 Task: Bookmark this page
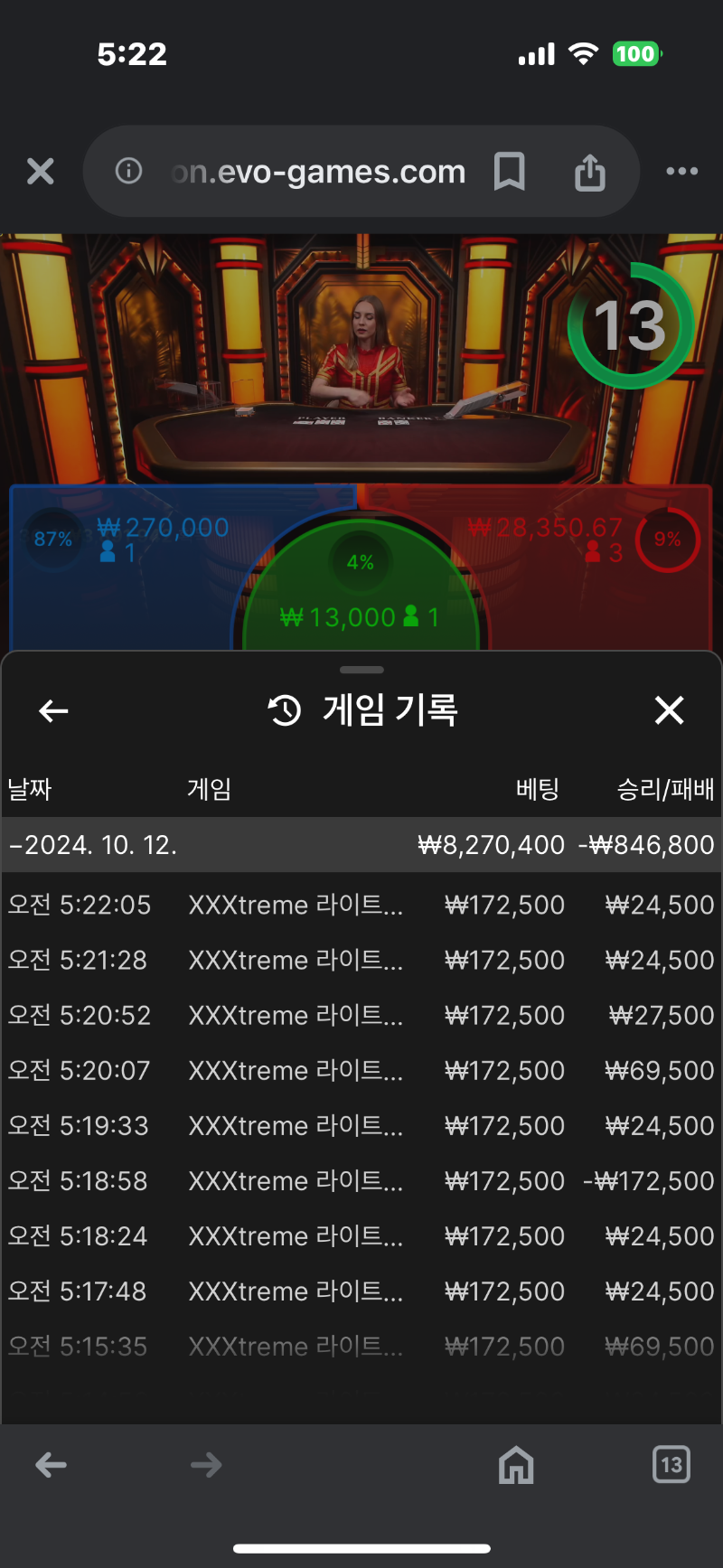(510, 171)
